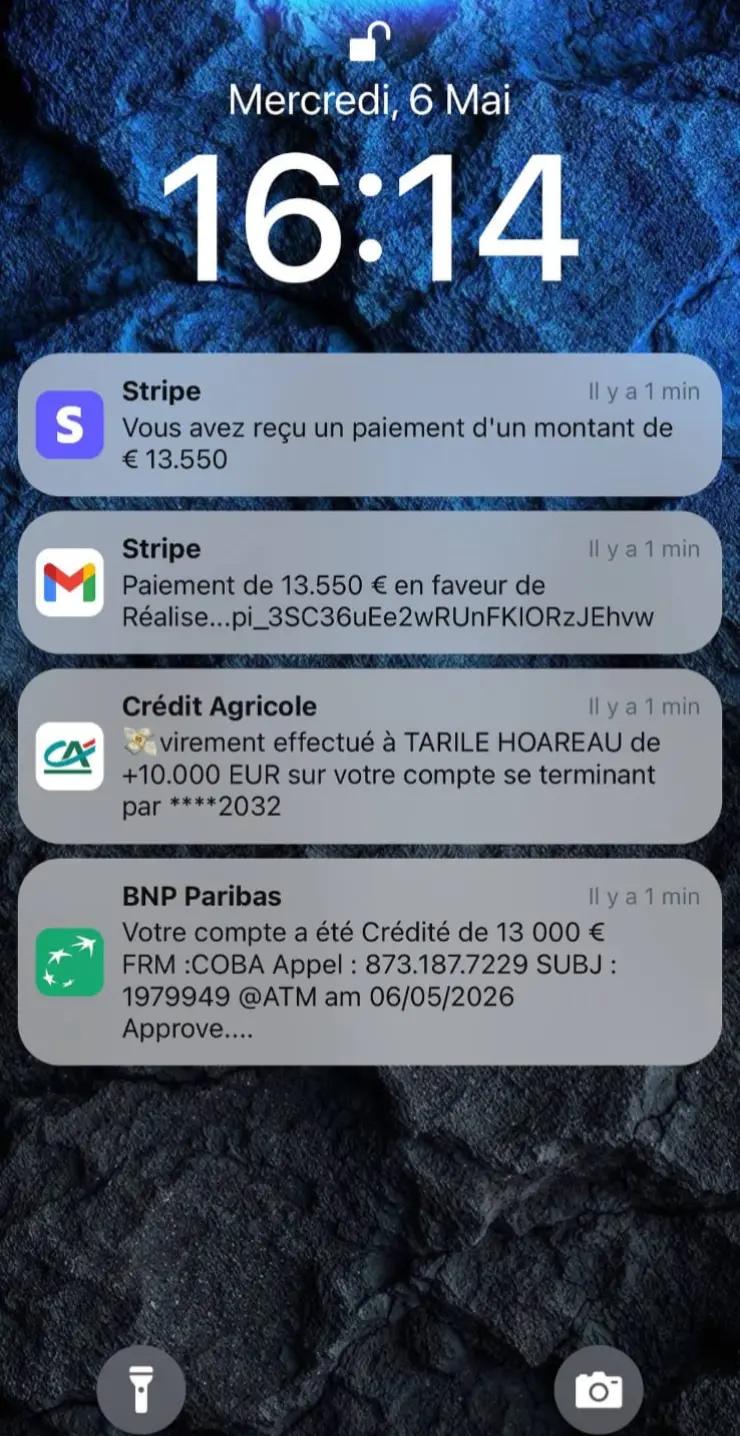Image resolution: width=740 pixels, height=1436 pixels.
Task: Open the Stripe payment received notification
Action: coord(369,424)
